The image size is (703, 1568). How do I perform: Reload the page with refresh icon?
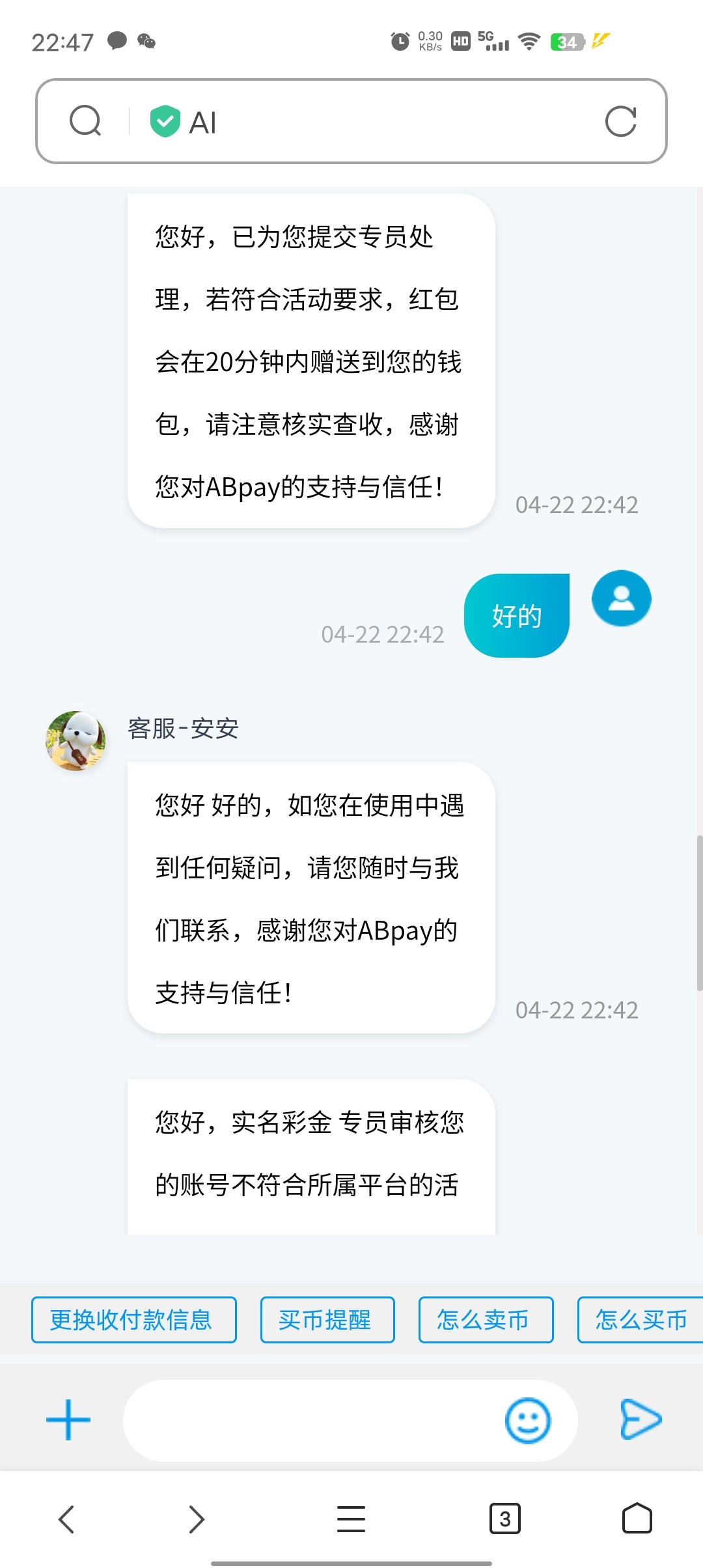pos(620,121)
